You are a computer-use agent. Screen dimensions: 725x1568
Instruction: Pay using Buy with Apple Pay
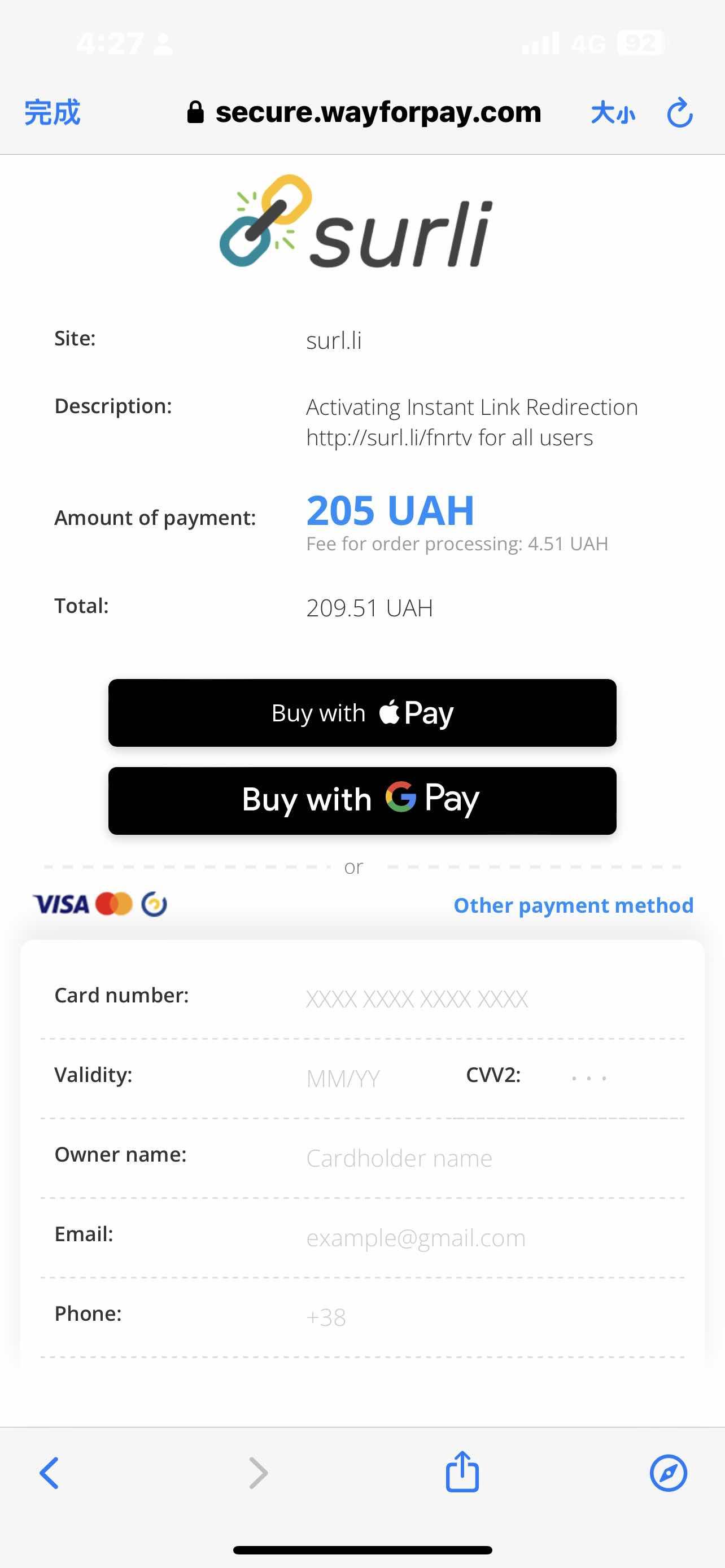[x=362, y=713]
